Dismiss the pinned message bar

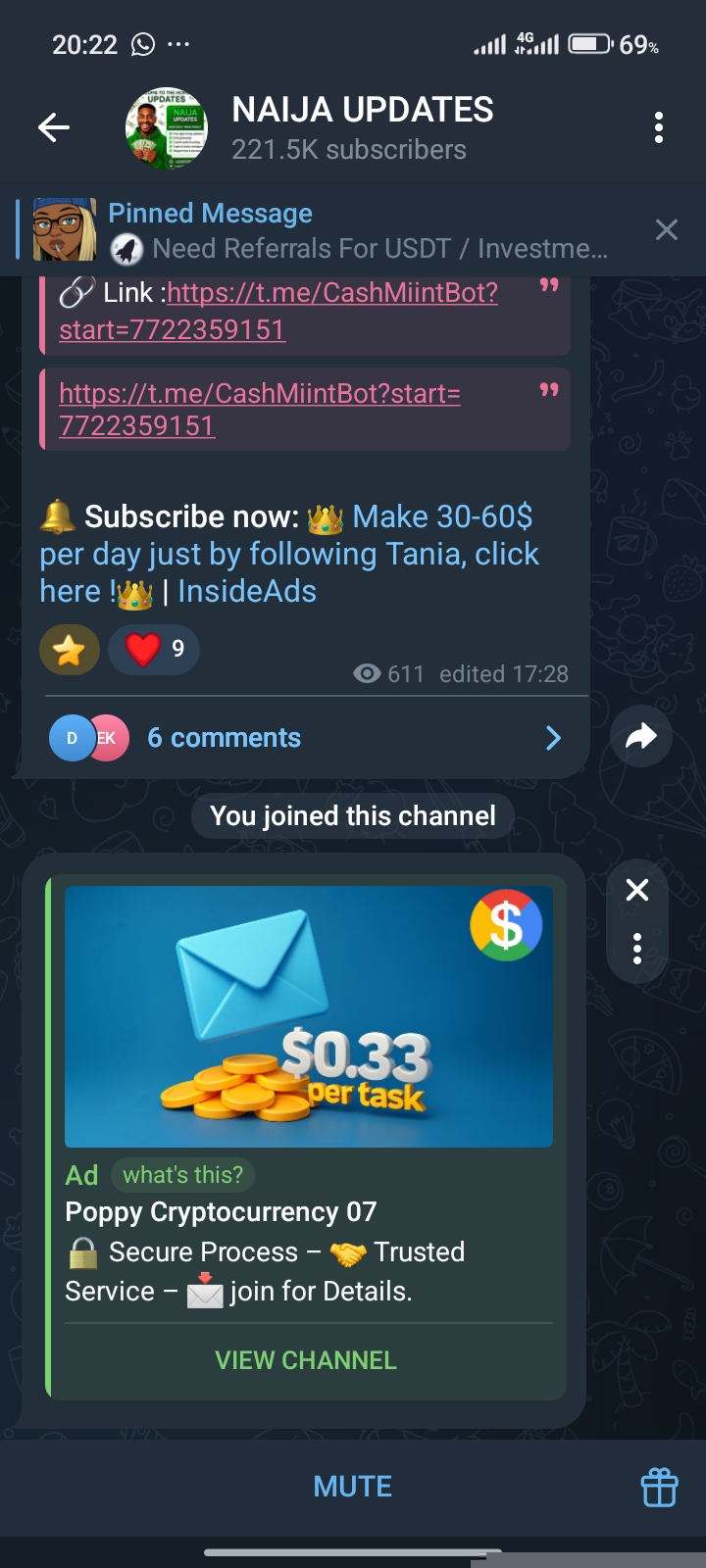click(666, 230)
